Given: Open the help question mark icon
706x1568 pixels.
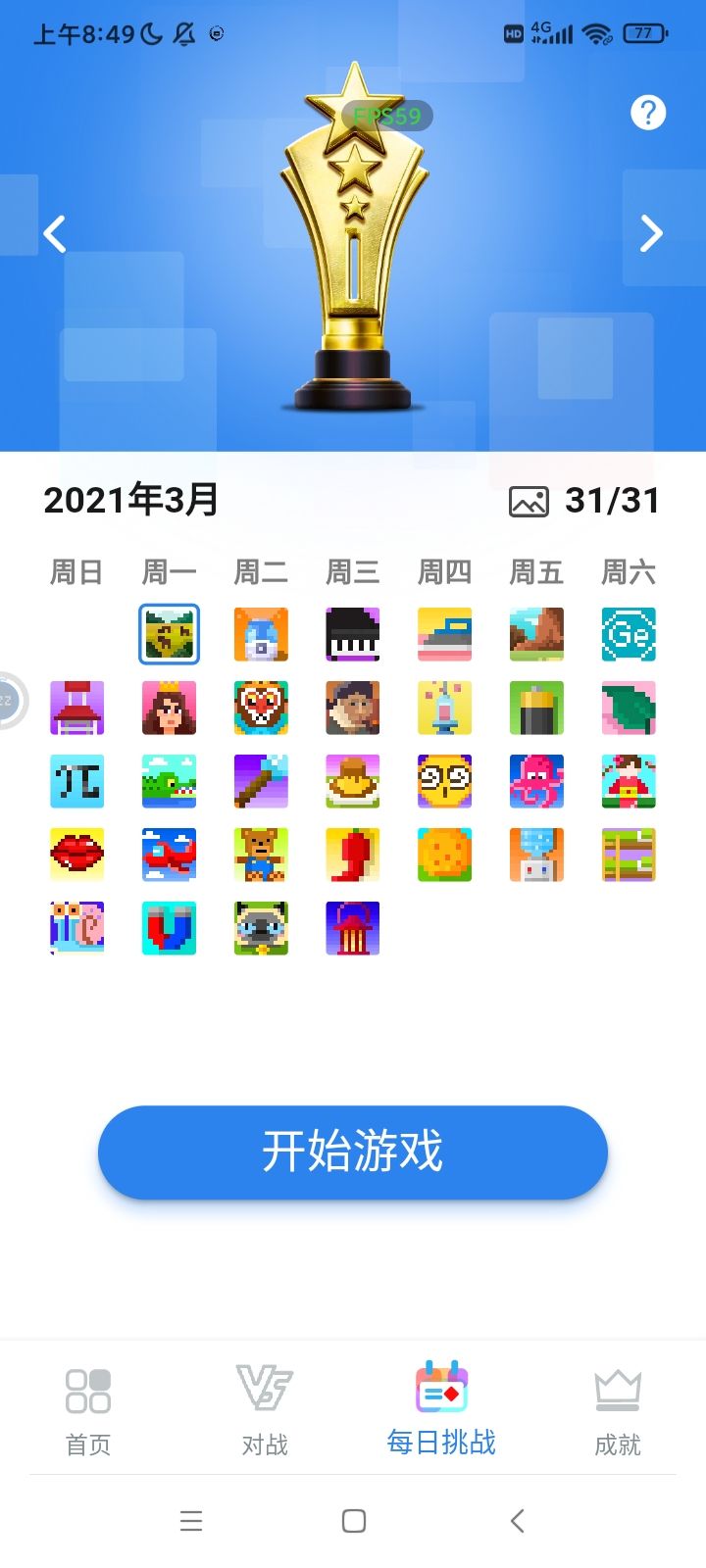Looking at the screenshot, I should 647,113.
